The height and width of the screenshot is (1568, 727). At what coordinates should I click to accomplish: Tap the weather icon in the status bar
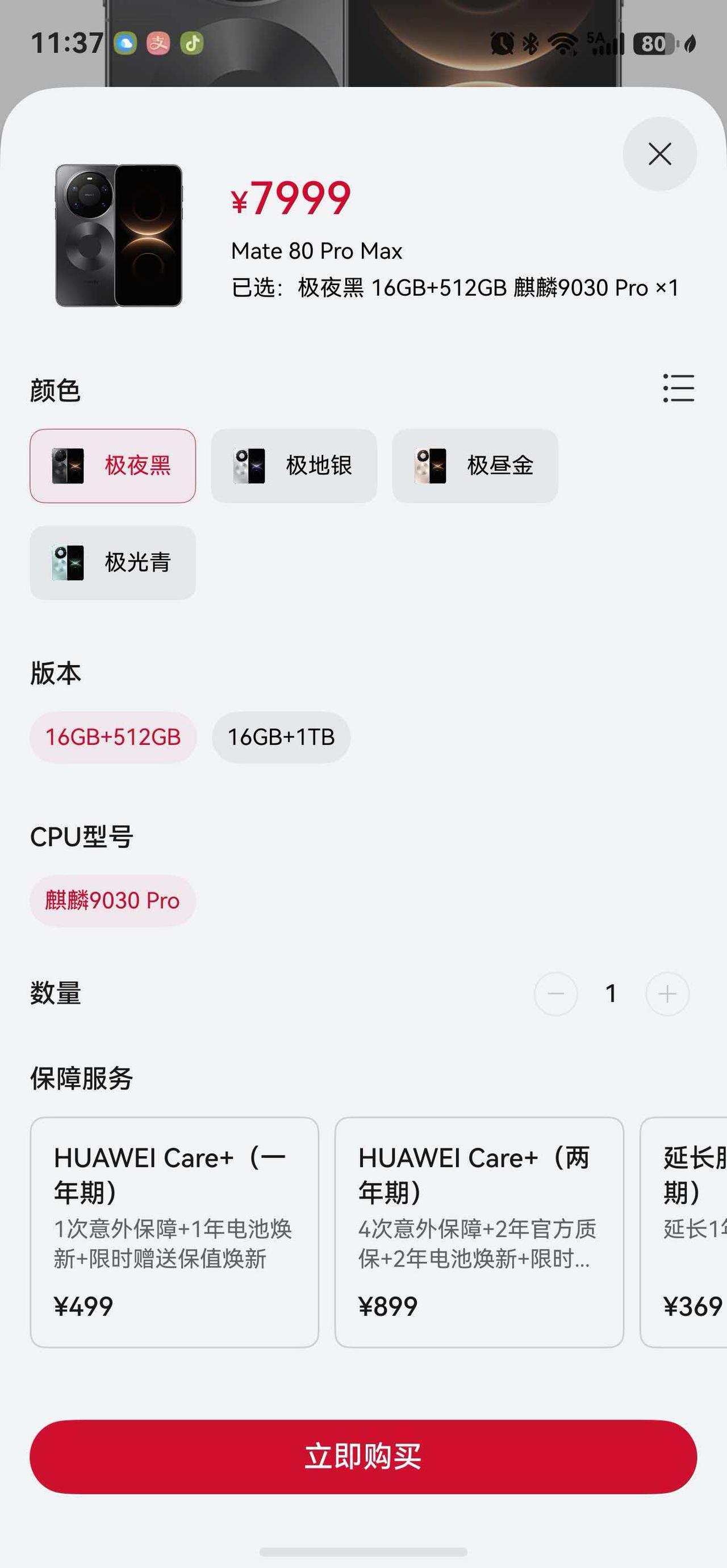point(125,44)
